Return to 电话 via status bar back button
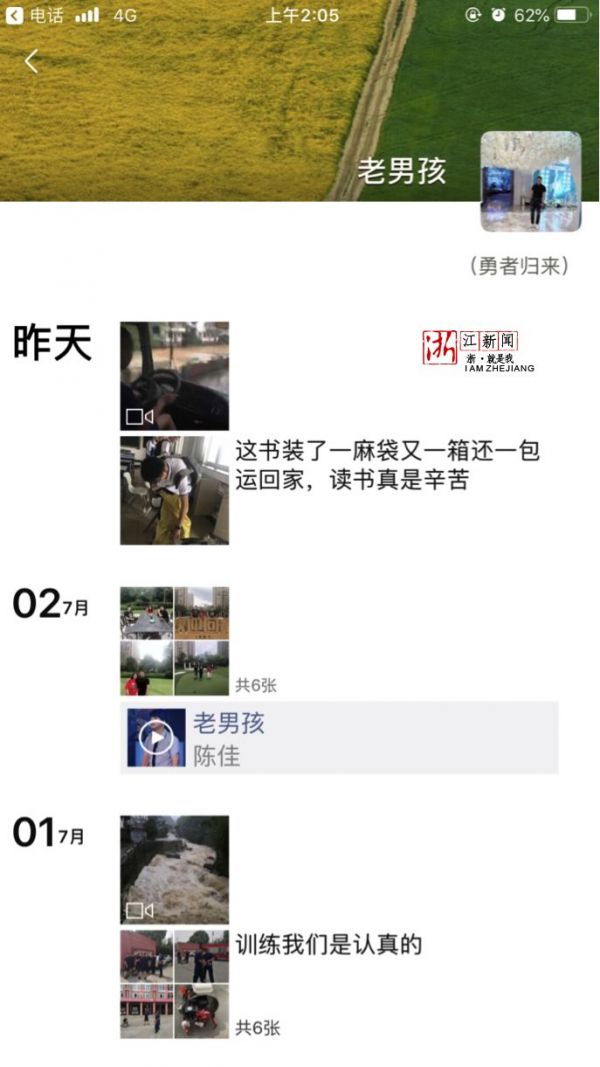The width and height of the screenshot is (600, 1067). point(36,15)
